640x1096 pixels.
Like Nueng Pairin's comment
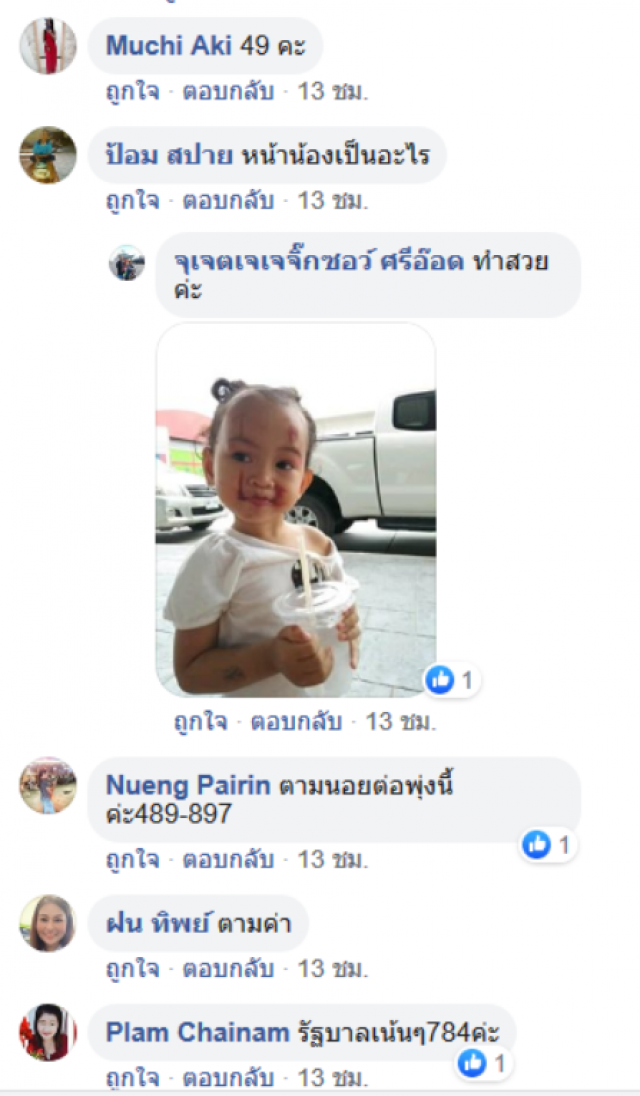pos(132,859)
